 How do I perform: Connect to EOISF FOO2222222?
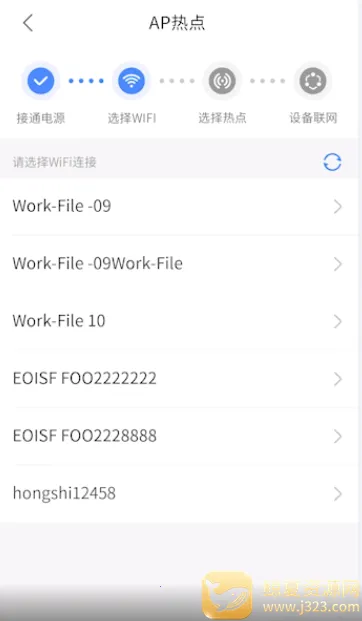pyautogui.click(x=179, y=379)
